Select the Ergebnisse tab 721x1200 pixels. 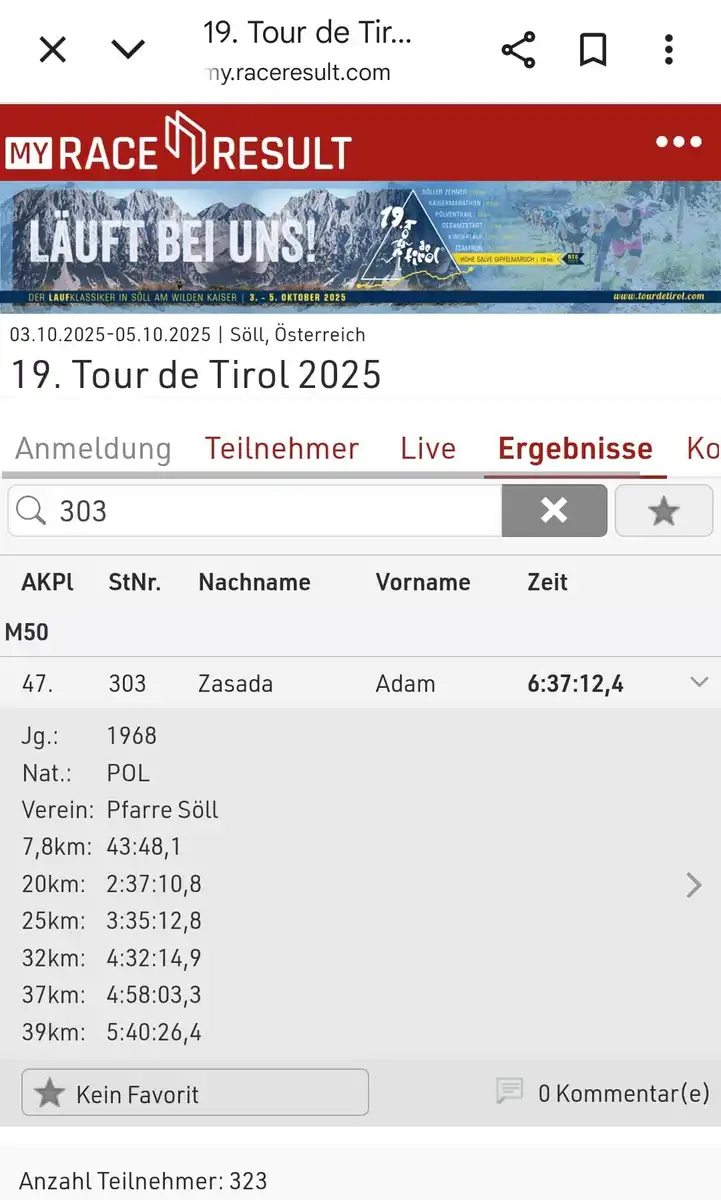(x=575, y=449)
